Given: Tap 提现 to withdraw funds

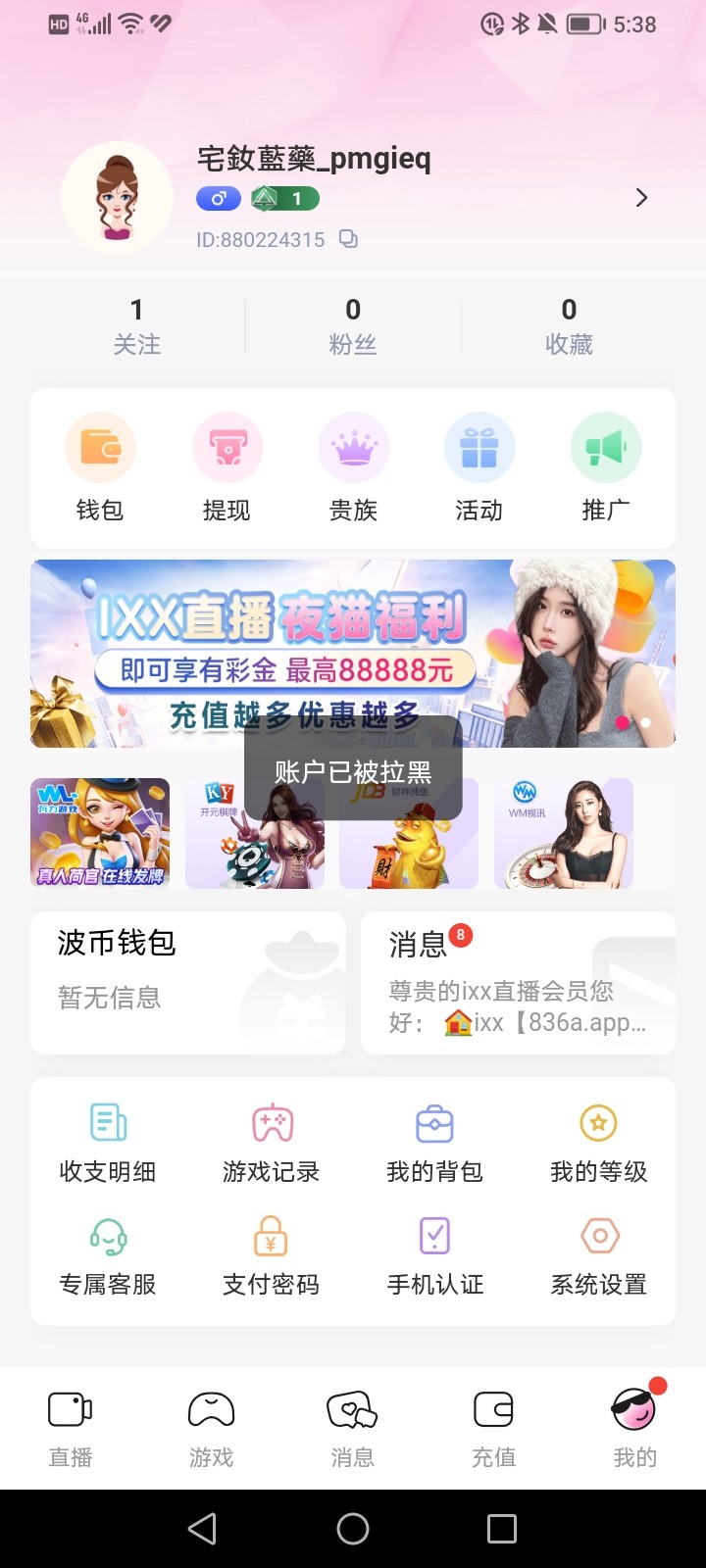Looking at the screenshot, I should (227, 467).
